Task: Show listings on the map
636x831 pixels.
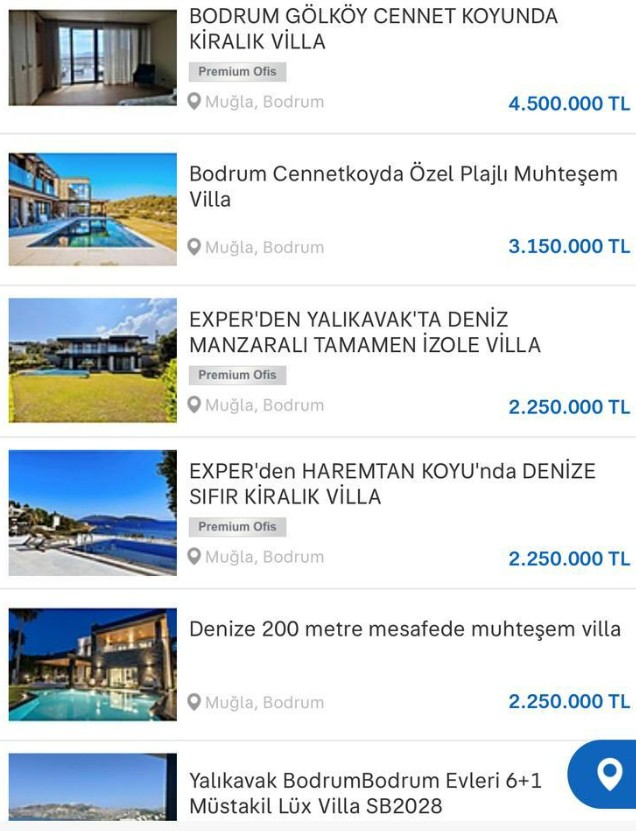Action: pos(607,773)
